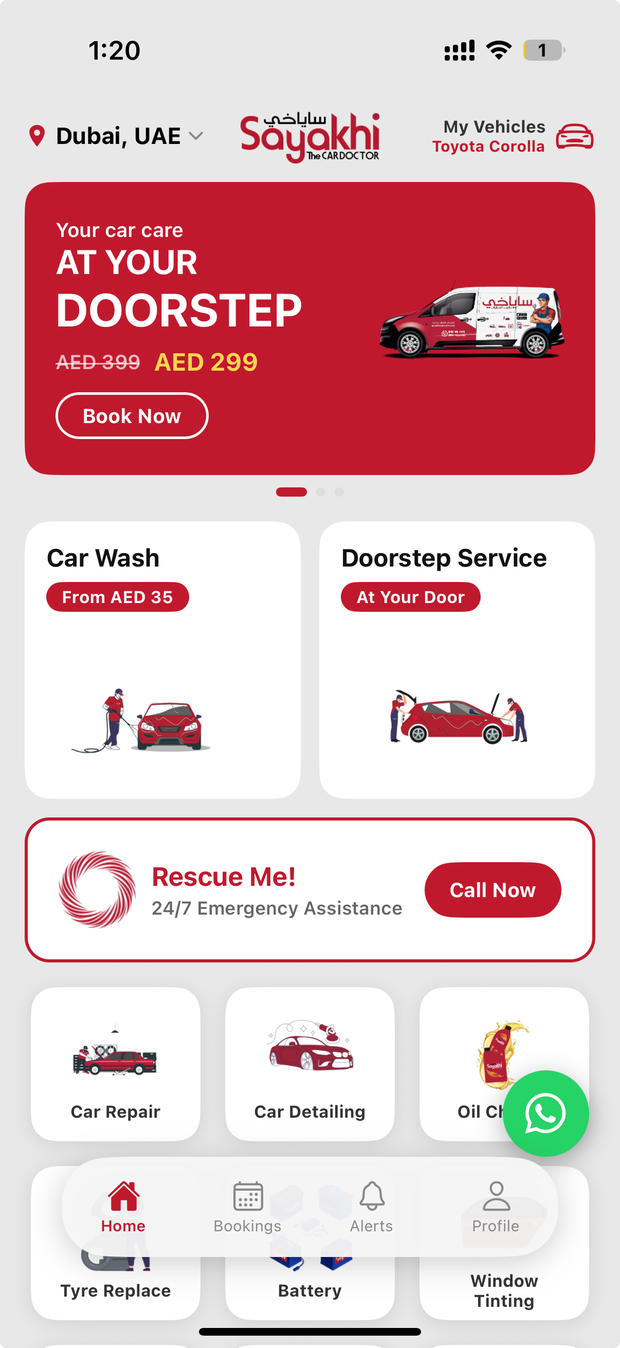Choose the Window Tinting service
The height and width of the screenshot is (1348, 620).
pos(504,1290)
